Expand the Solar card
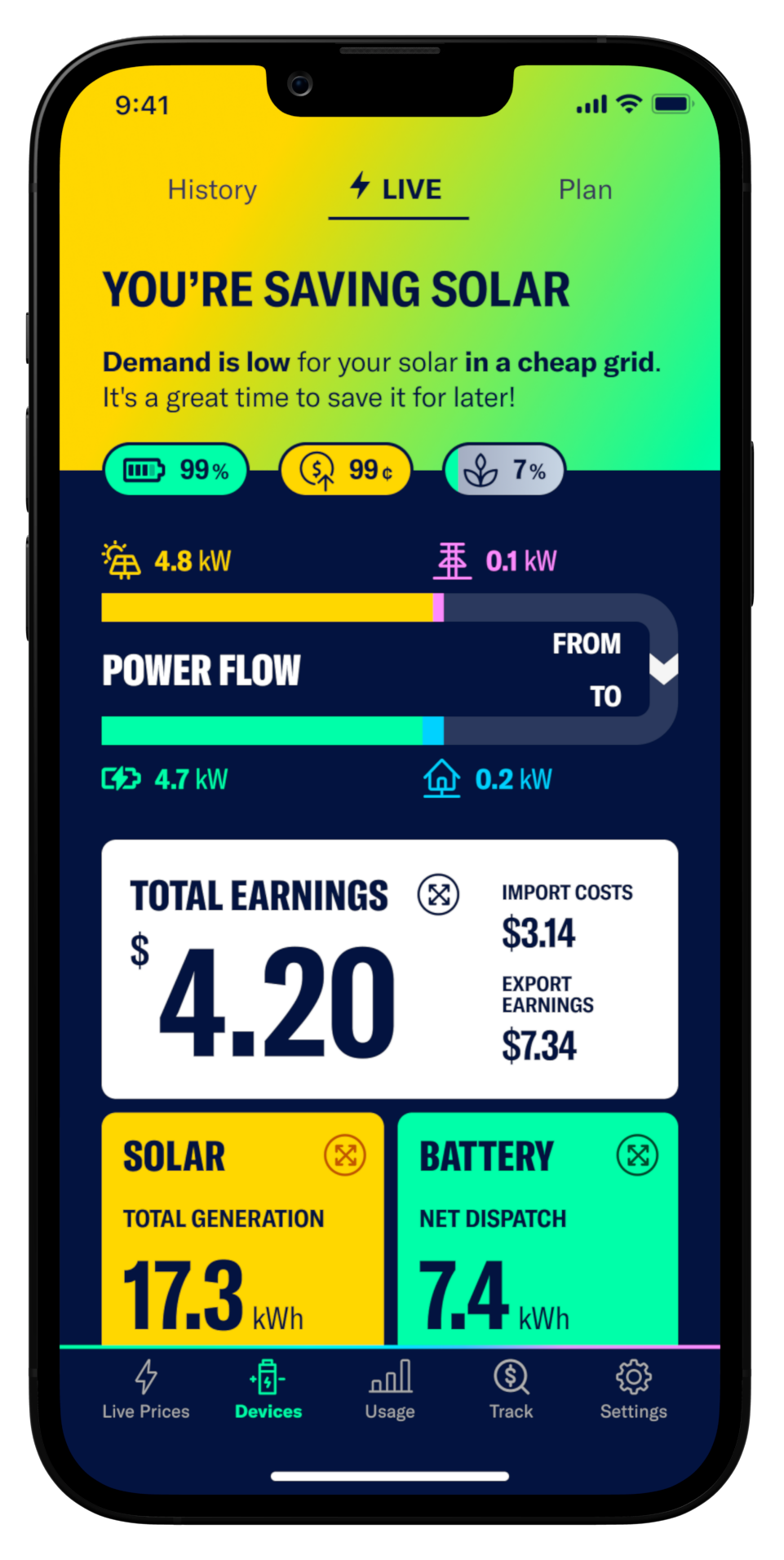This screenshot has height=1560, width=784. coord(345,1155)
